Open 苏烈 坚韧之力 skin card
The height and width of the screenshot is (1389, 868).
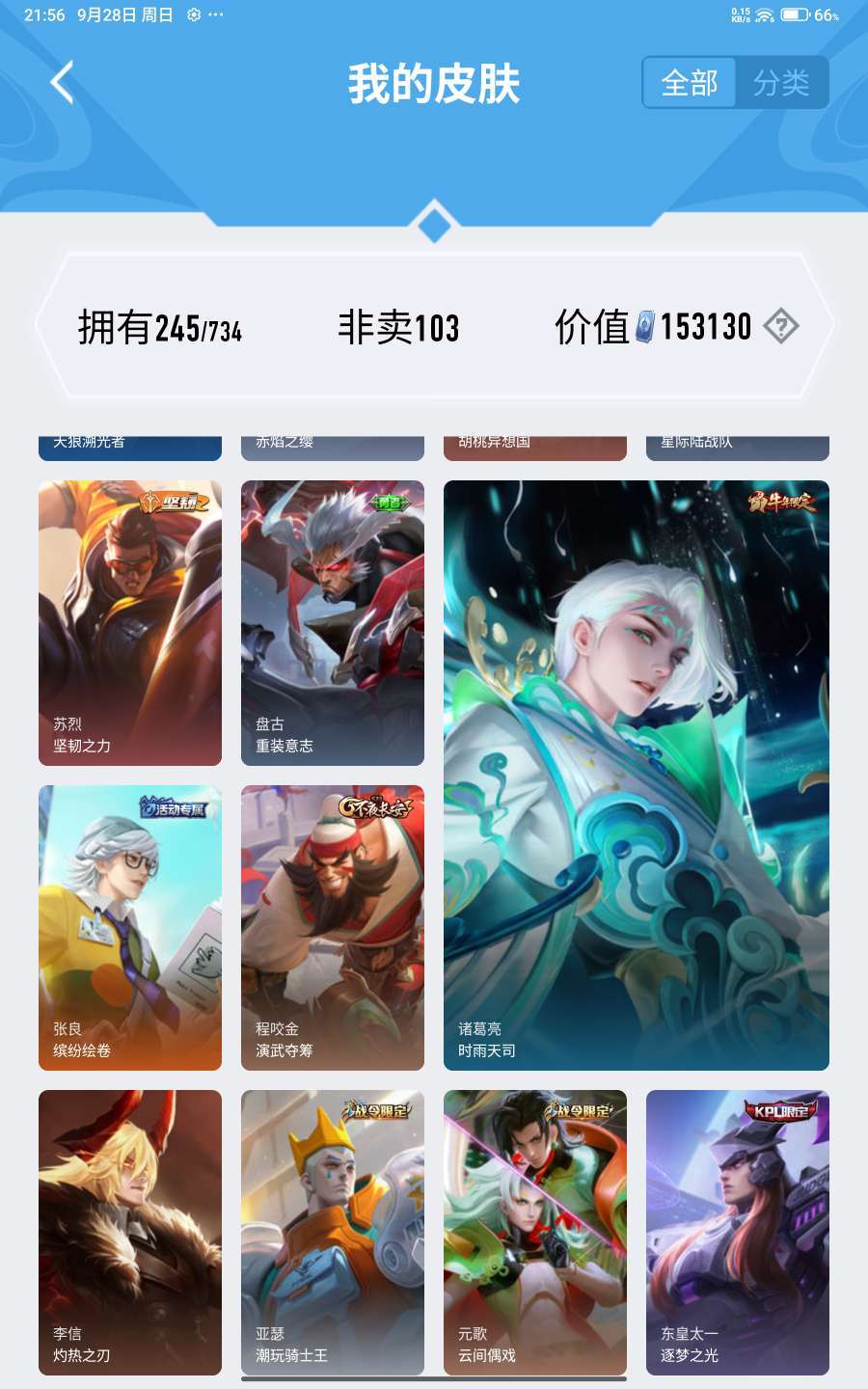click(130, 622)
